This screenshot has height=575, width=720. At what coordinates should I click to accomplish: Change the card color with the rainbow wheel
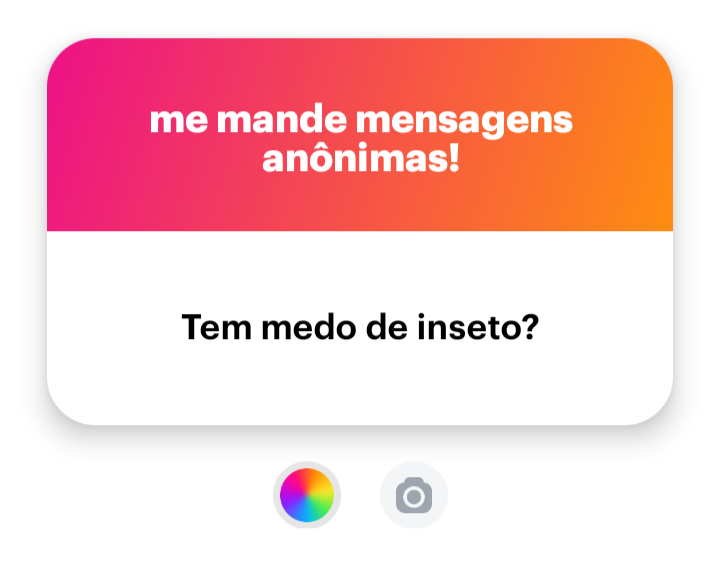307,494
